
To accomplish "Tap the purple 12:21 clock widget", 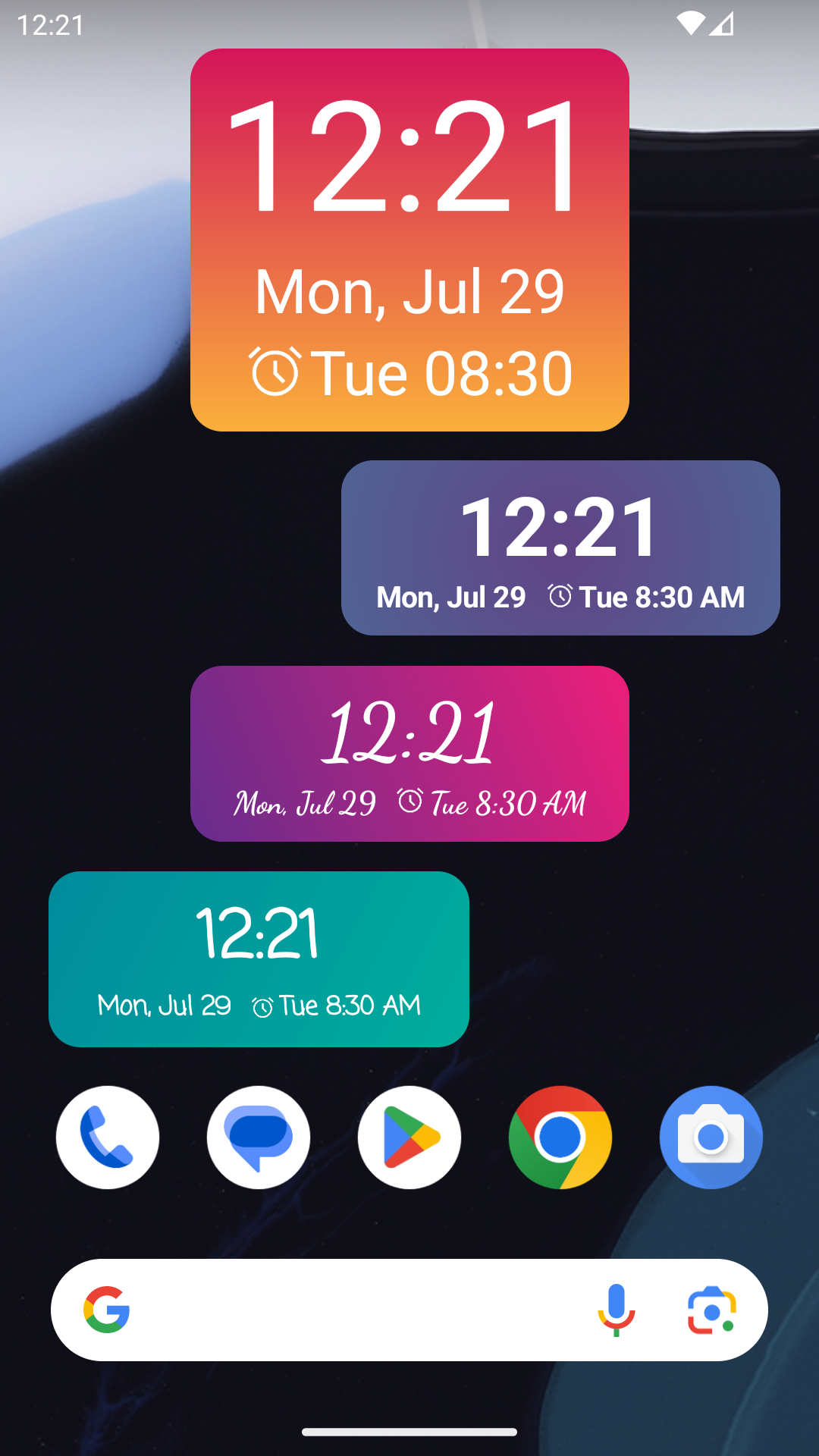I will (561, 544).
